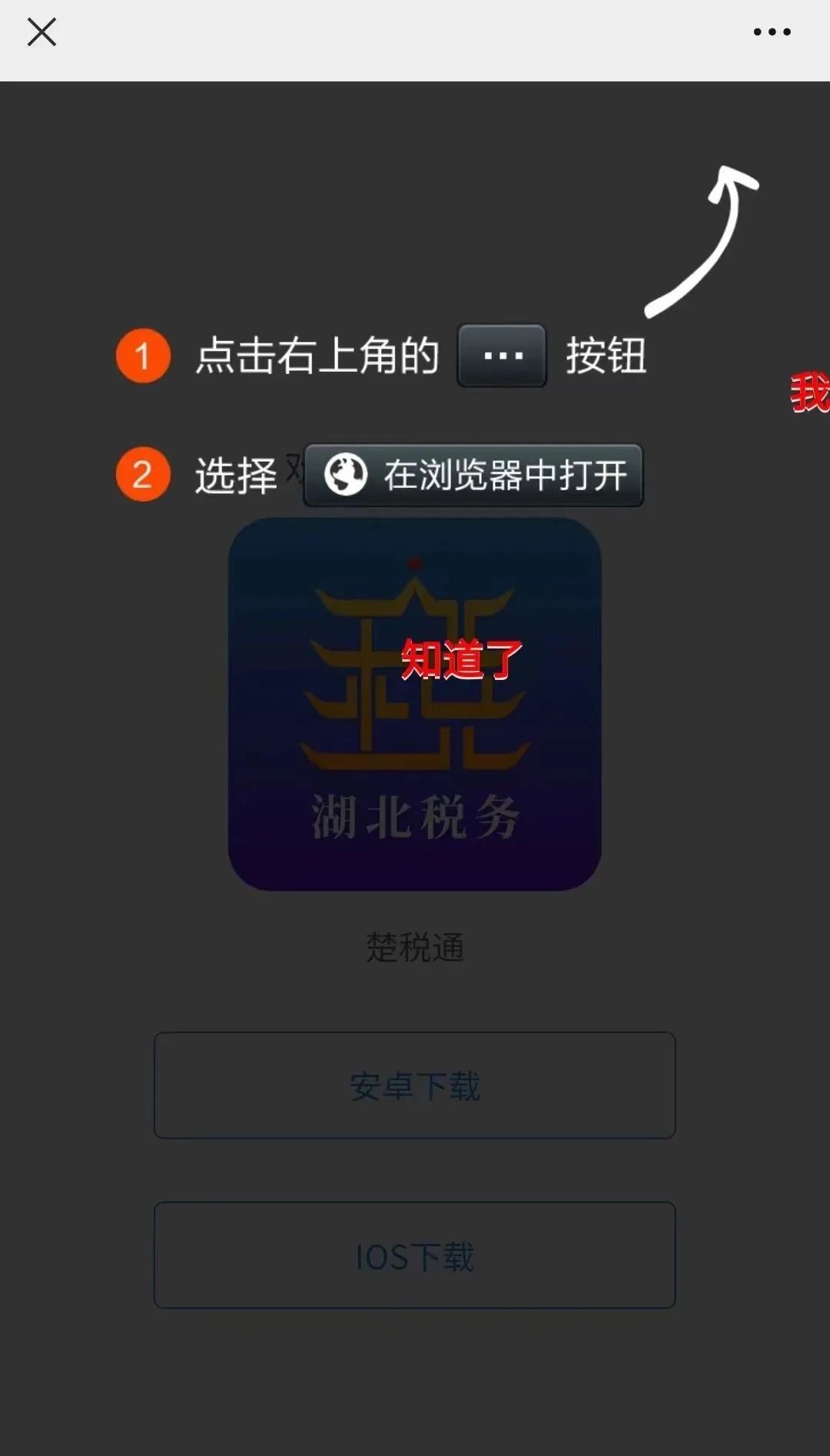The image size is (830, 1456).
Task: Tap the IOS下载 button
Action: point(415,1255)
